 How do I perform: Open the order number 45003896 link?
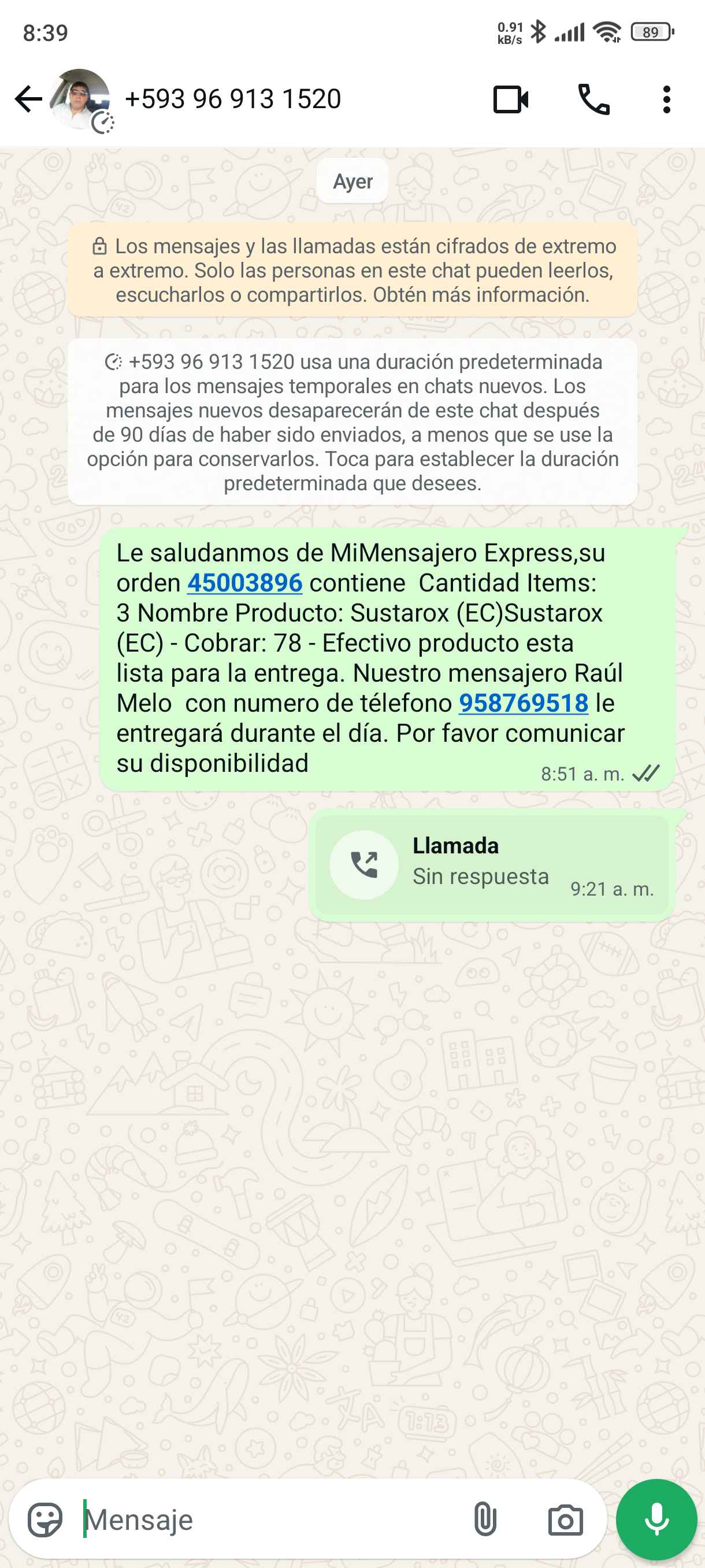(244, 583)
